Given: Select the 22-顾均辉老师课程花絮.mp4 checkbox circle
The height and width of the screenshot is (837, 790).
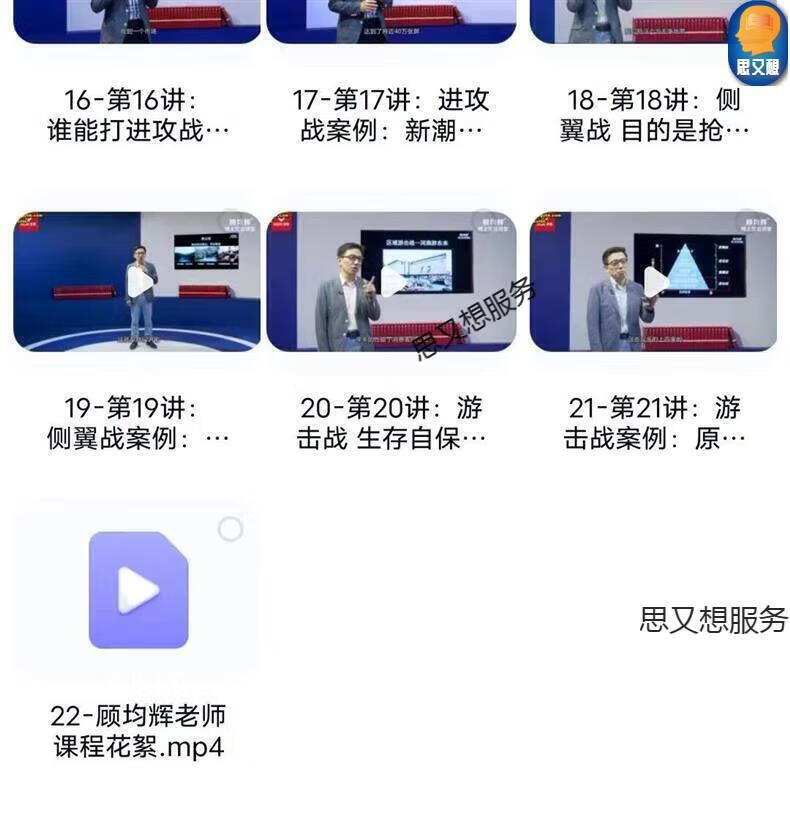Looking at the screenshot, I should [x=231, y=529].
